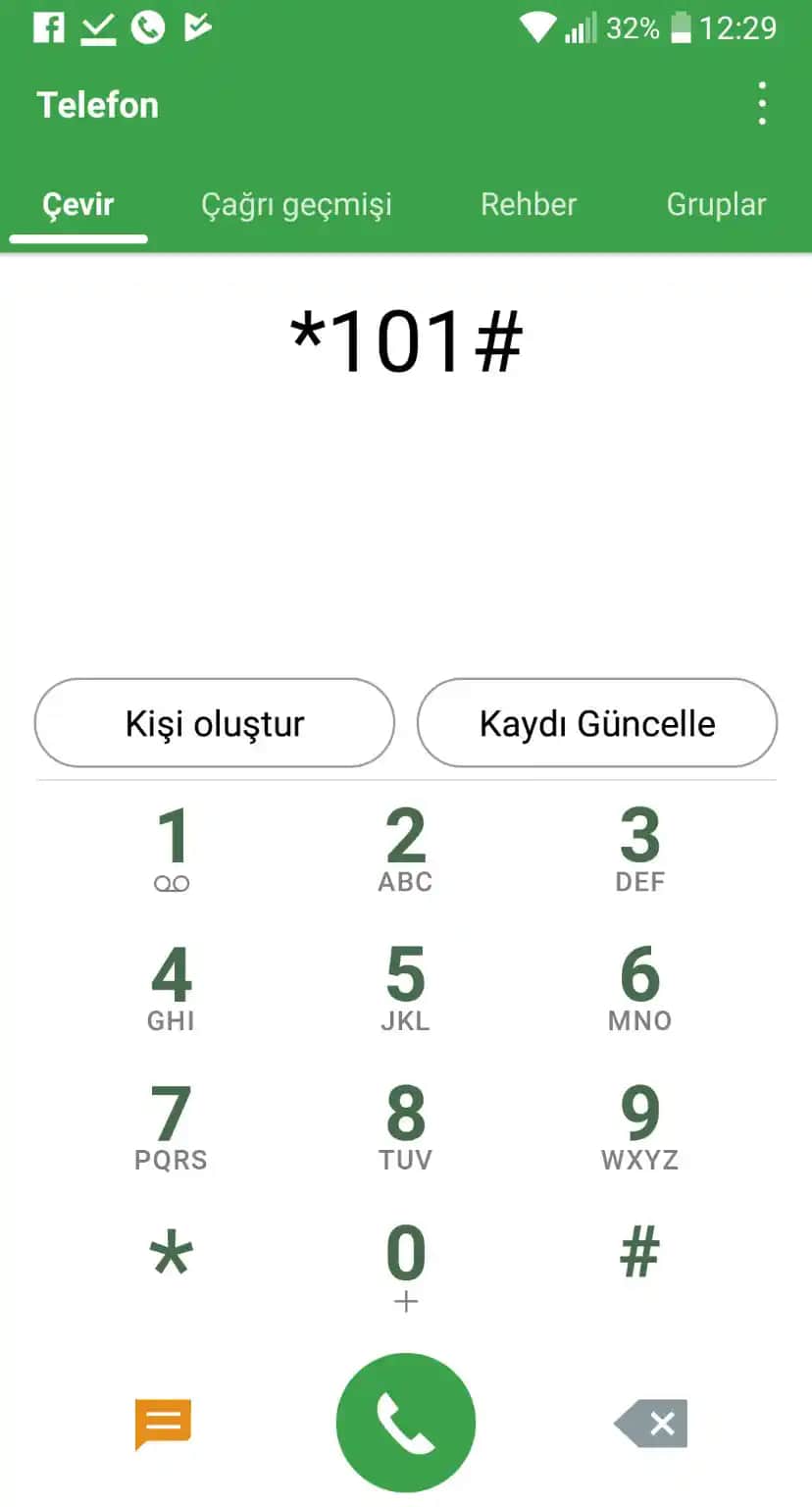Open the Rehber tab
812x1507 pixels.
pyautogui.click(x=528, y=205)
